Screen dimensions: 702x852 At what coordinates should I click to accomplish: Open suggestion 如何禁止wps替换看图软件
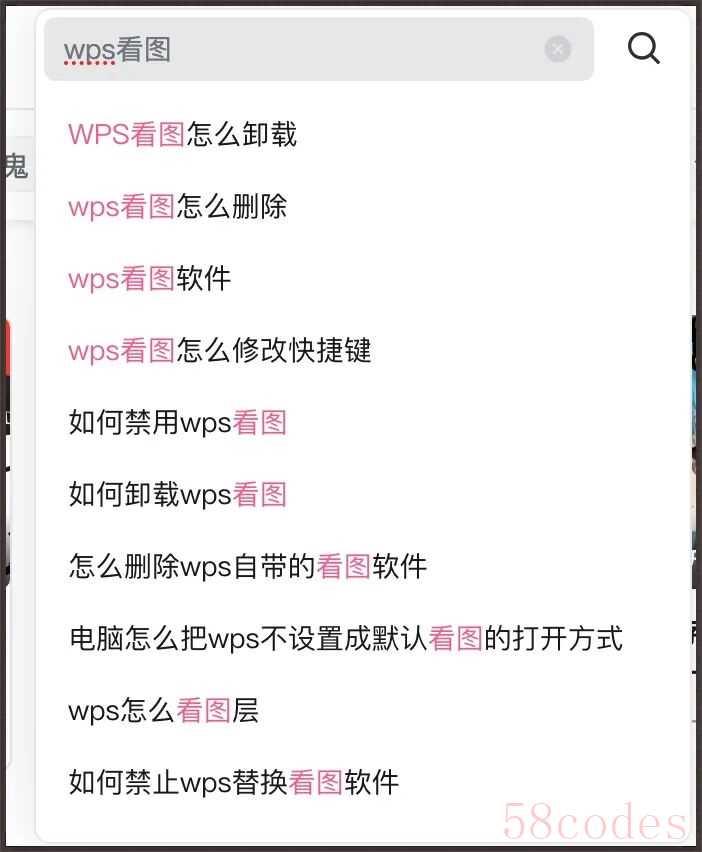point(234,782)
